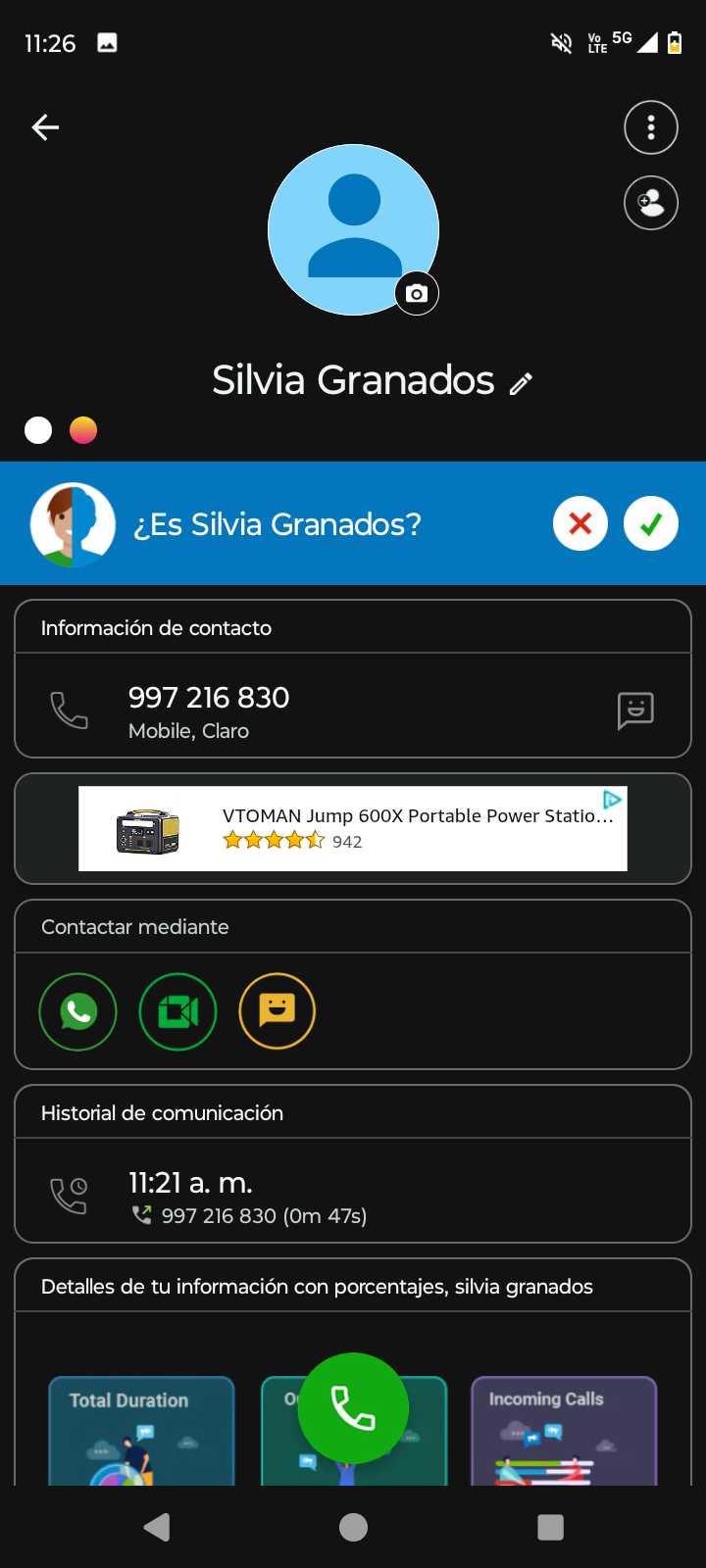Tap the add contact icon
Screen dimensions: 706x1568
coord(651,203)
